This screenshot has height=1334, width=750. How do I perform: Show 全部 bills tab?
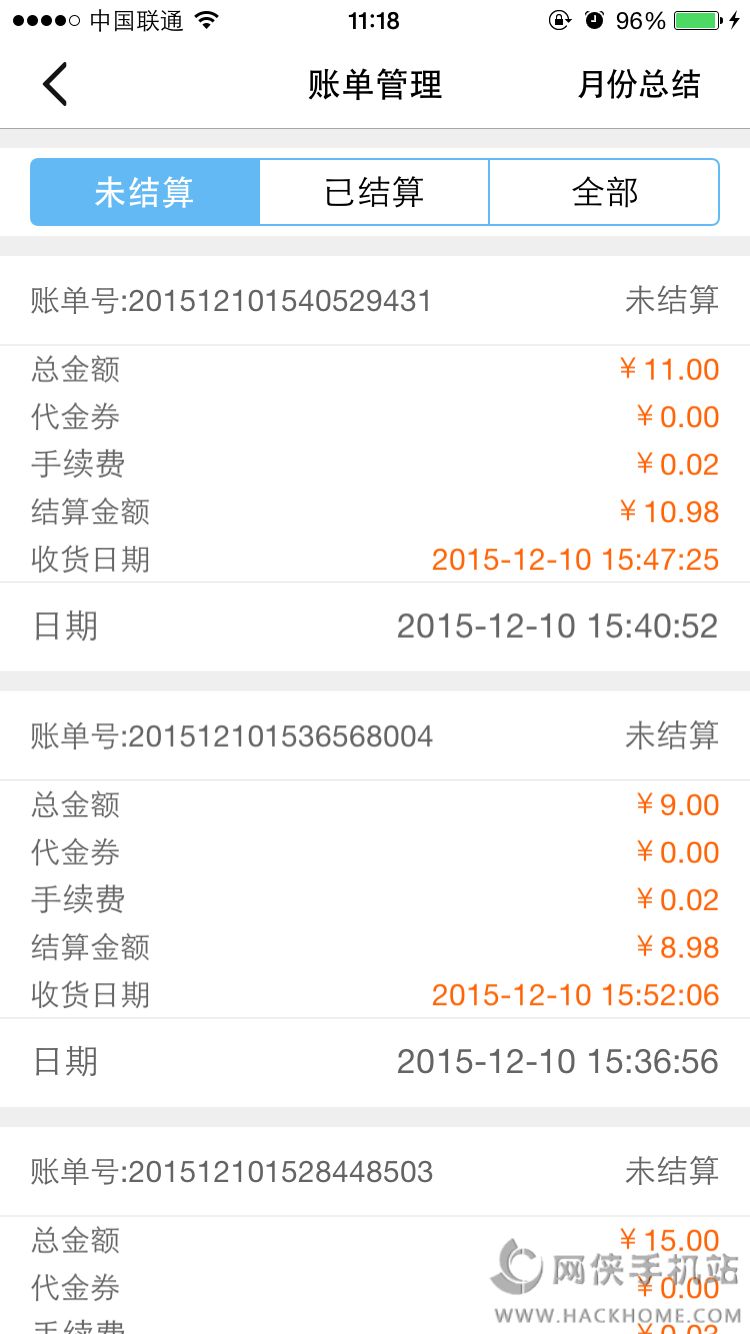(x=604, y=192)
